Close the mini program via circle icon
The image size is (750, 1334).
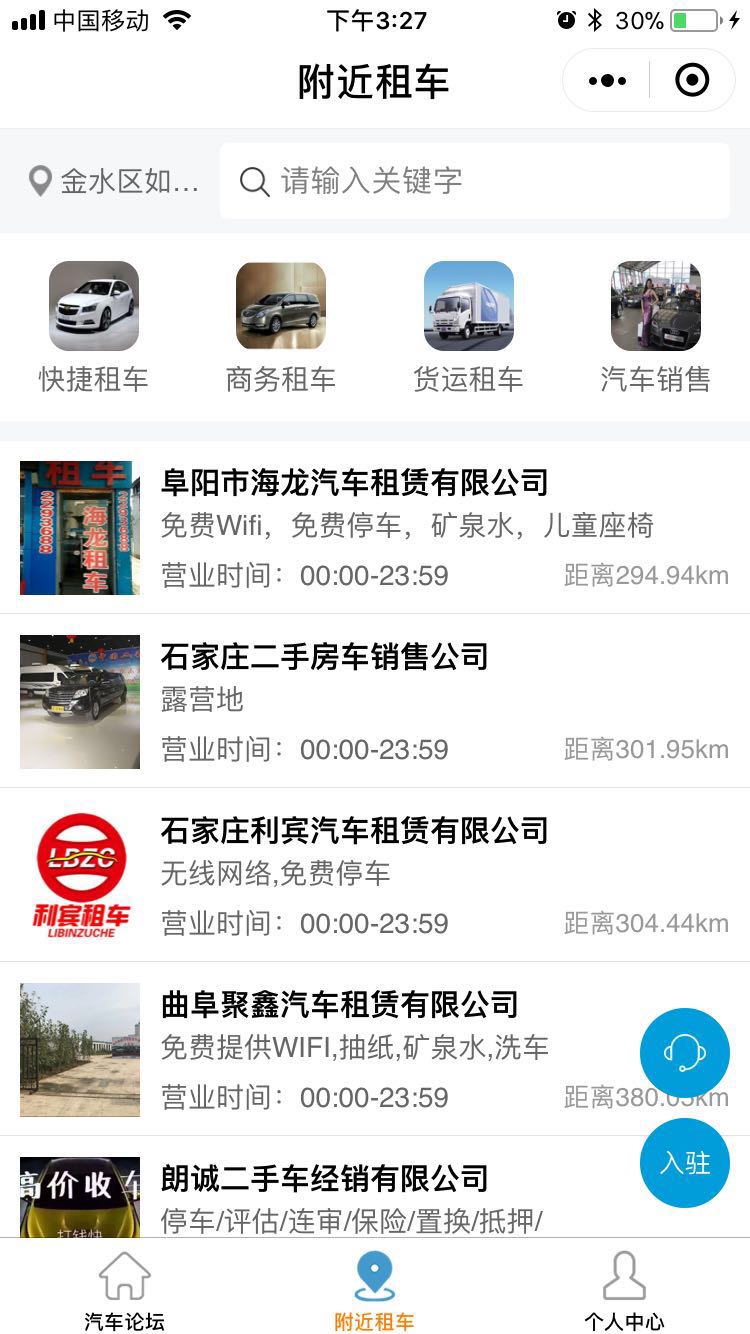pos(692,81)
